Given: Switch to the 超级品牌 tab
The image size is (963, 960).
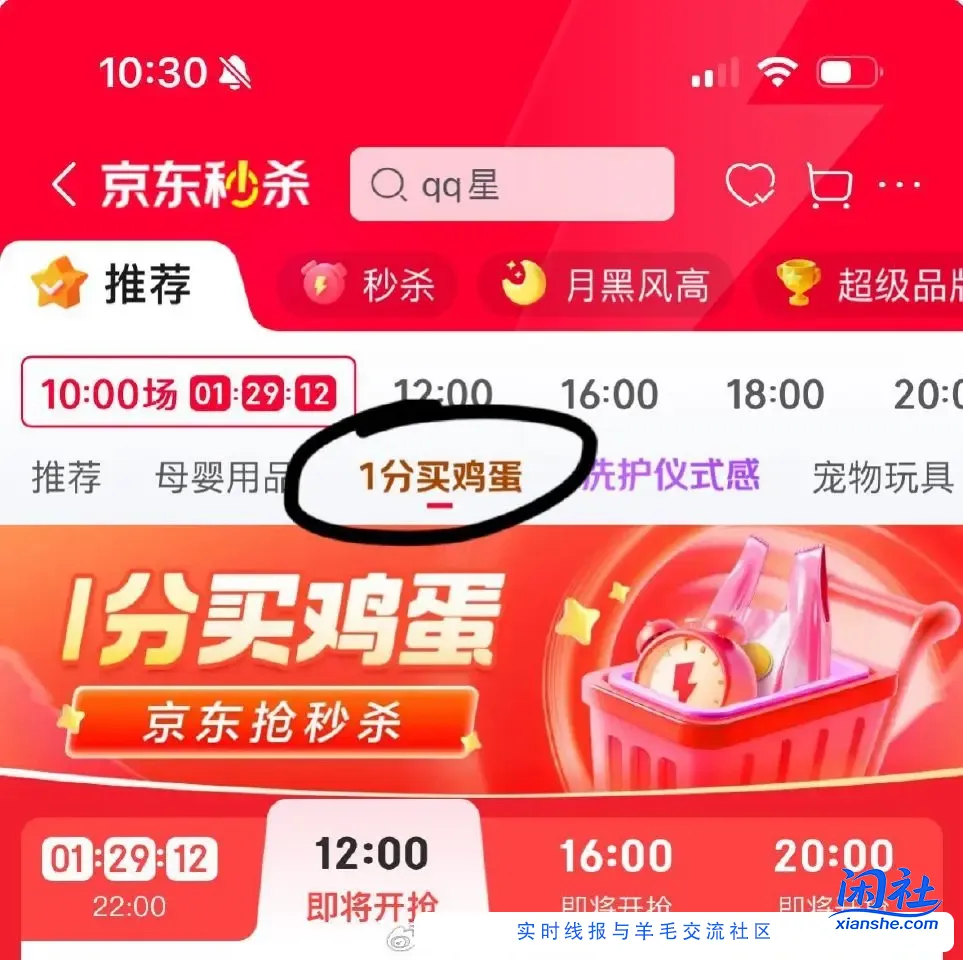Looking at the screenshot, I should (x=868, y=286).
